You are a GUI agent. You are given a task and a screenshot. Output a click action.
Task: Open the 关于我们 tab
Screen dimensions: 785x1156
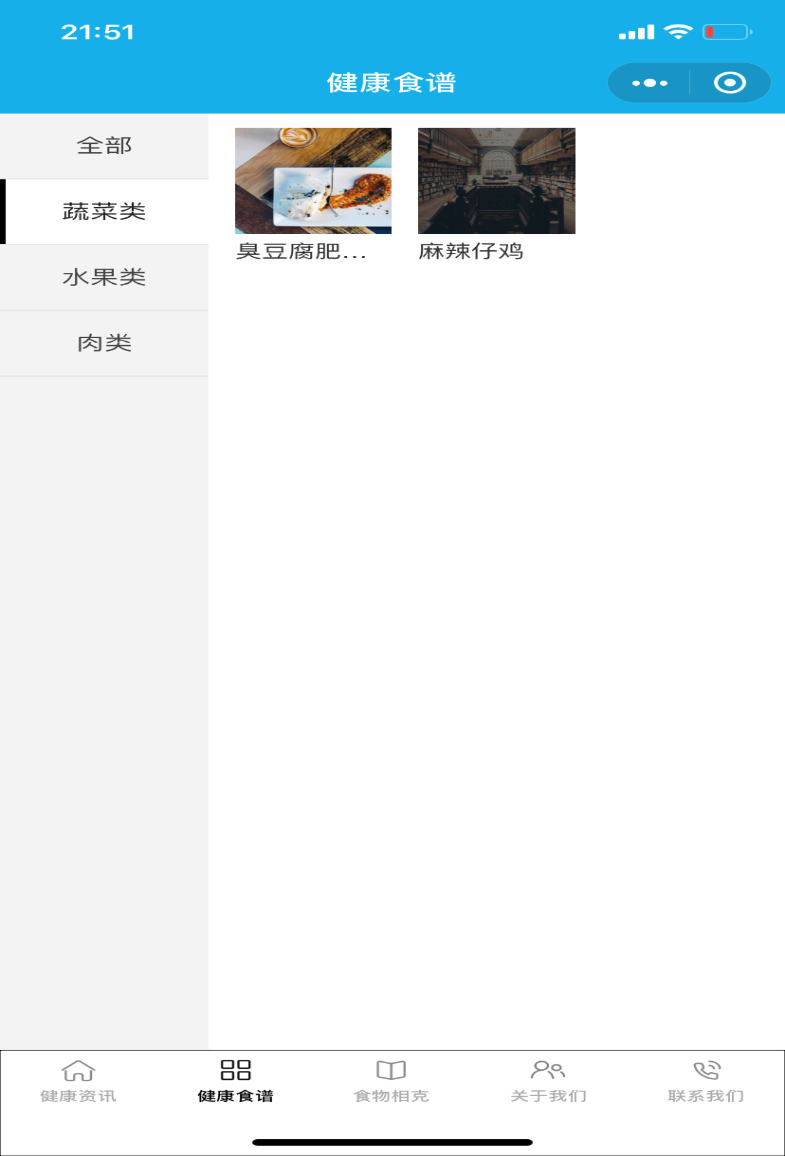(x=548, y=1081)
